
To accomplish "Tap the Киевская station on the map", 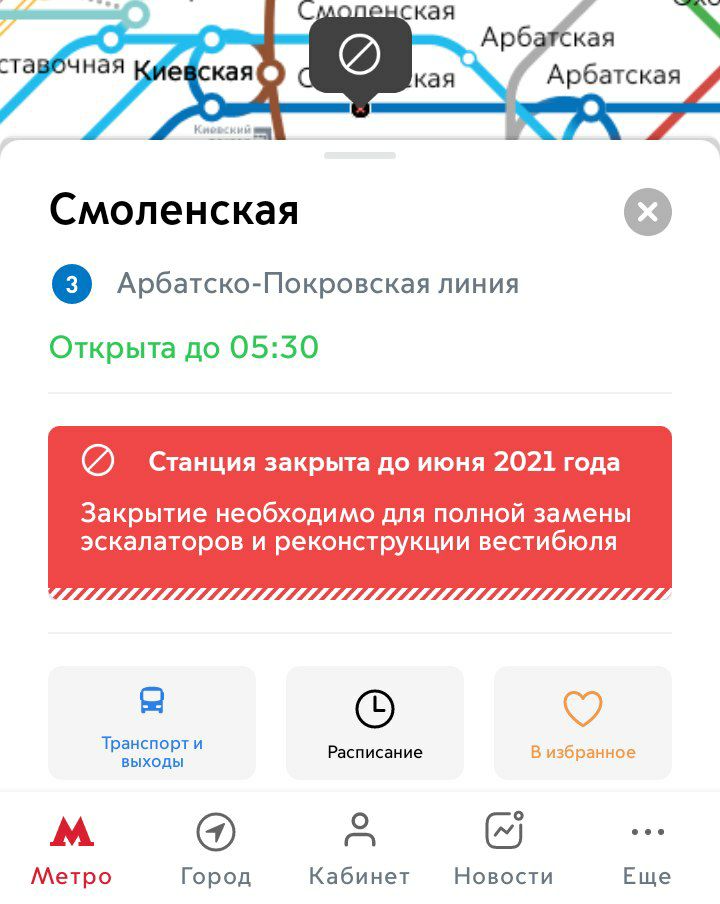I will pos(268,73).
